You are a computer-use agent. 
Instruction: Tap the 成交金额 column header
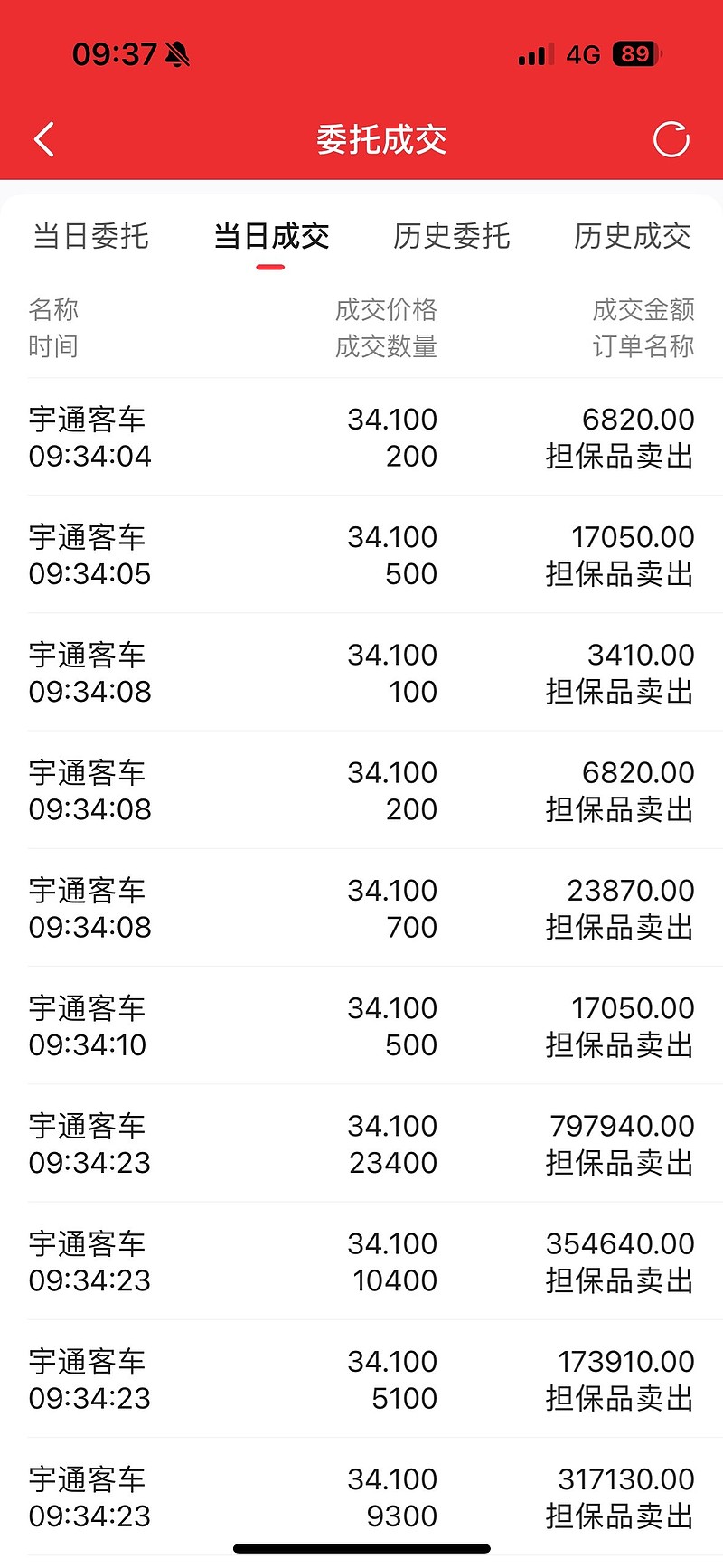[x=644, y=309]
